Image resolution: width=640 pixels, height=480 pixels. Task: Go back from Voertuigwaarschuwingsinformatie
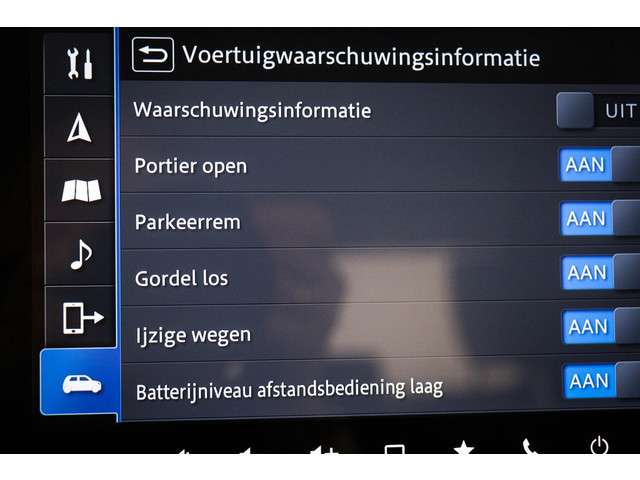[x=152, y=54]
